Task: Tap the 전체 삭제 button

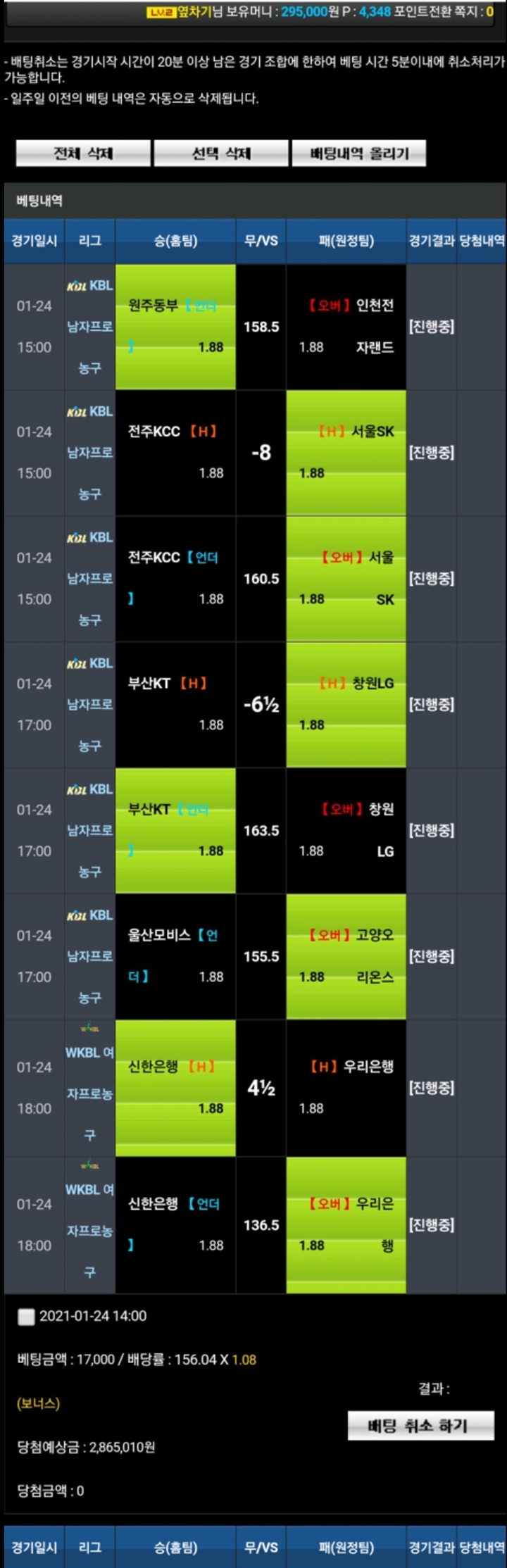Action: pyautogui.click(x=83, y=153)
